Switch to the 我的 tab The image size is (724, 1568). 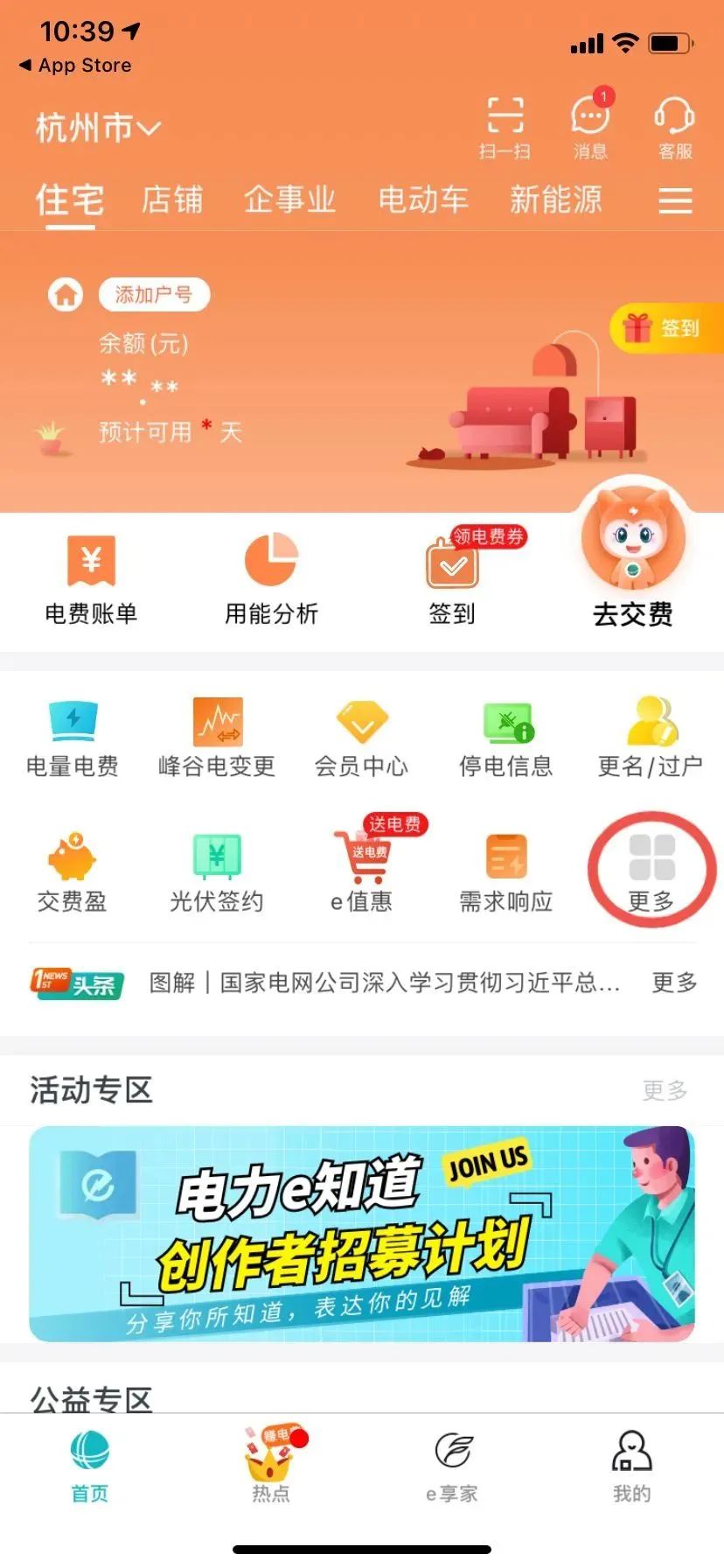[x=631, y=1466]
